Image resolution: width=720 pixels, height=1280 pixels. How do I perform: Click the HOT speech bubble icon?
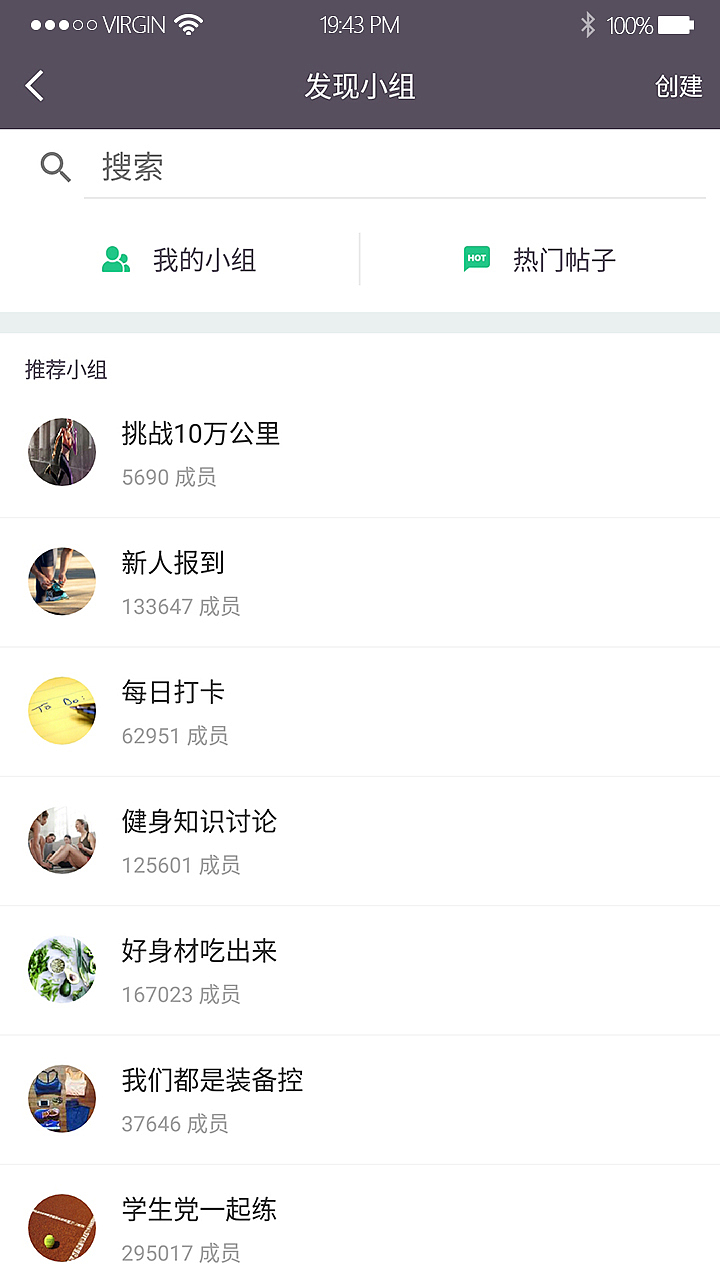477,258
